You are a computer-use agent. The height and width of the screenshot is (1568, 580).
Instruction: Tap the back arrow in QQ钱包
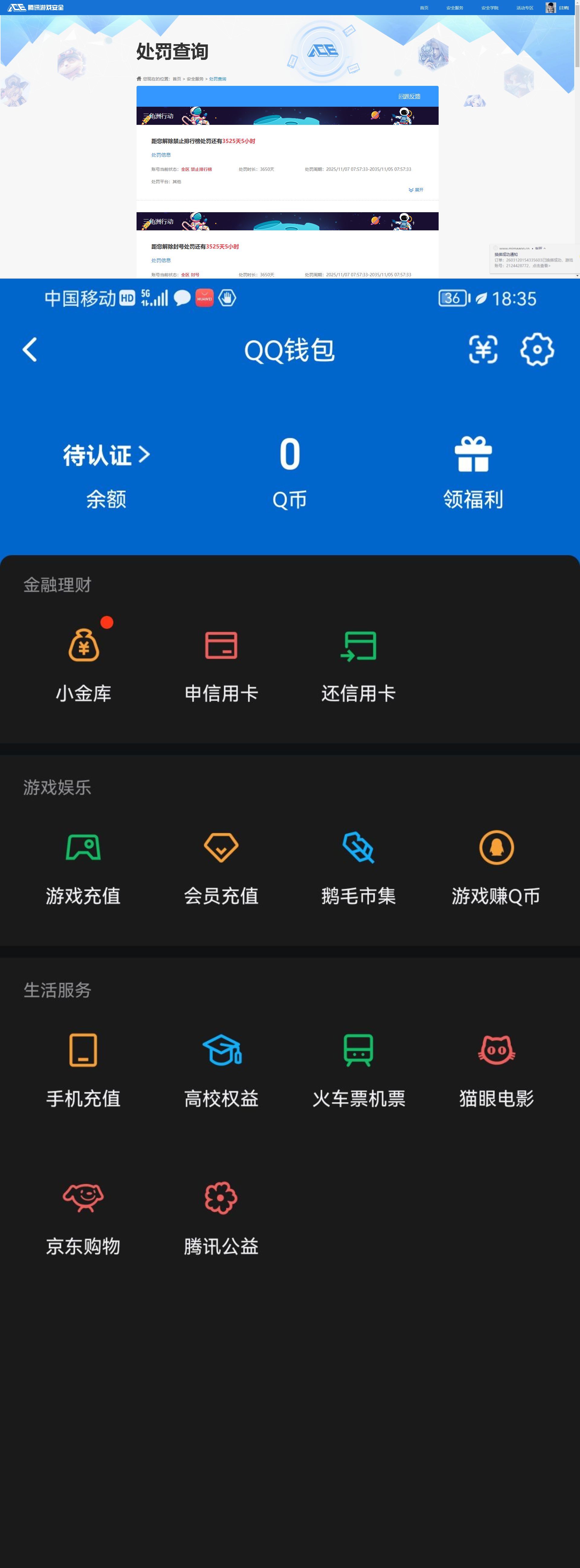click(x=29, y=349)
